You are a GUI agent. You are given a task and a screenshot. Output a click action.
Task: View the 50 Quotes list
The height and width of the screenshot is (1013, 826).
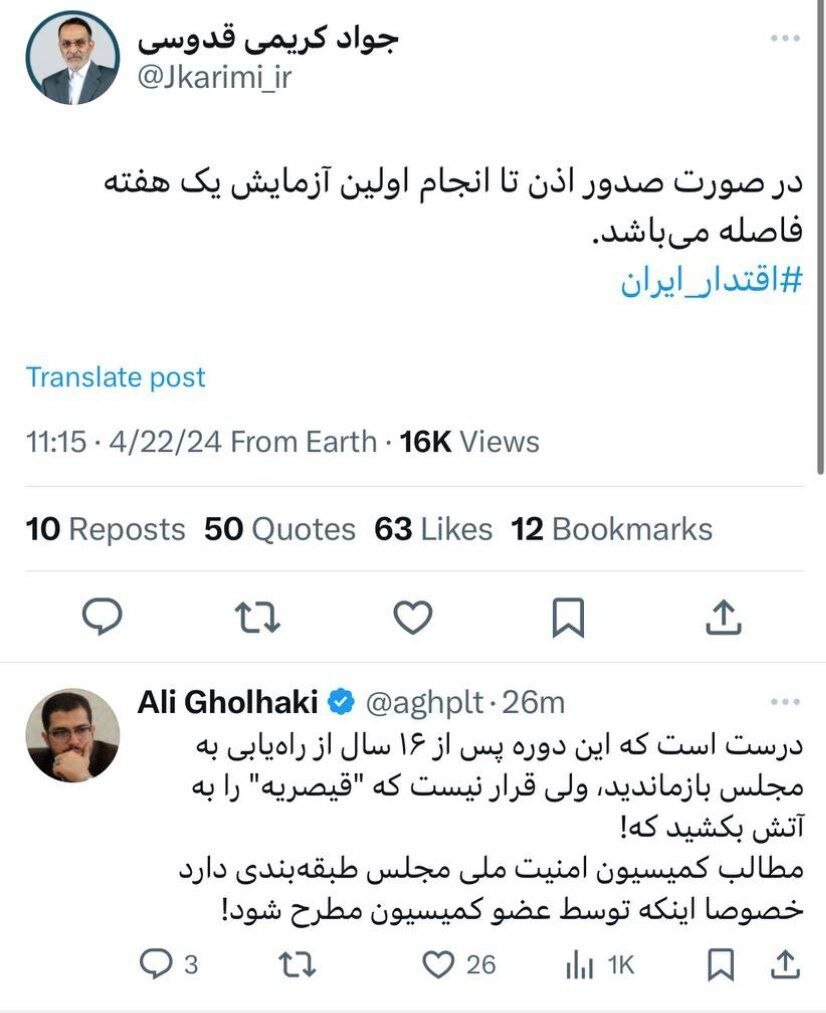click(279, 529)
